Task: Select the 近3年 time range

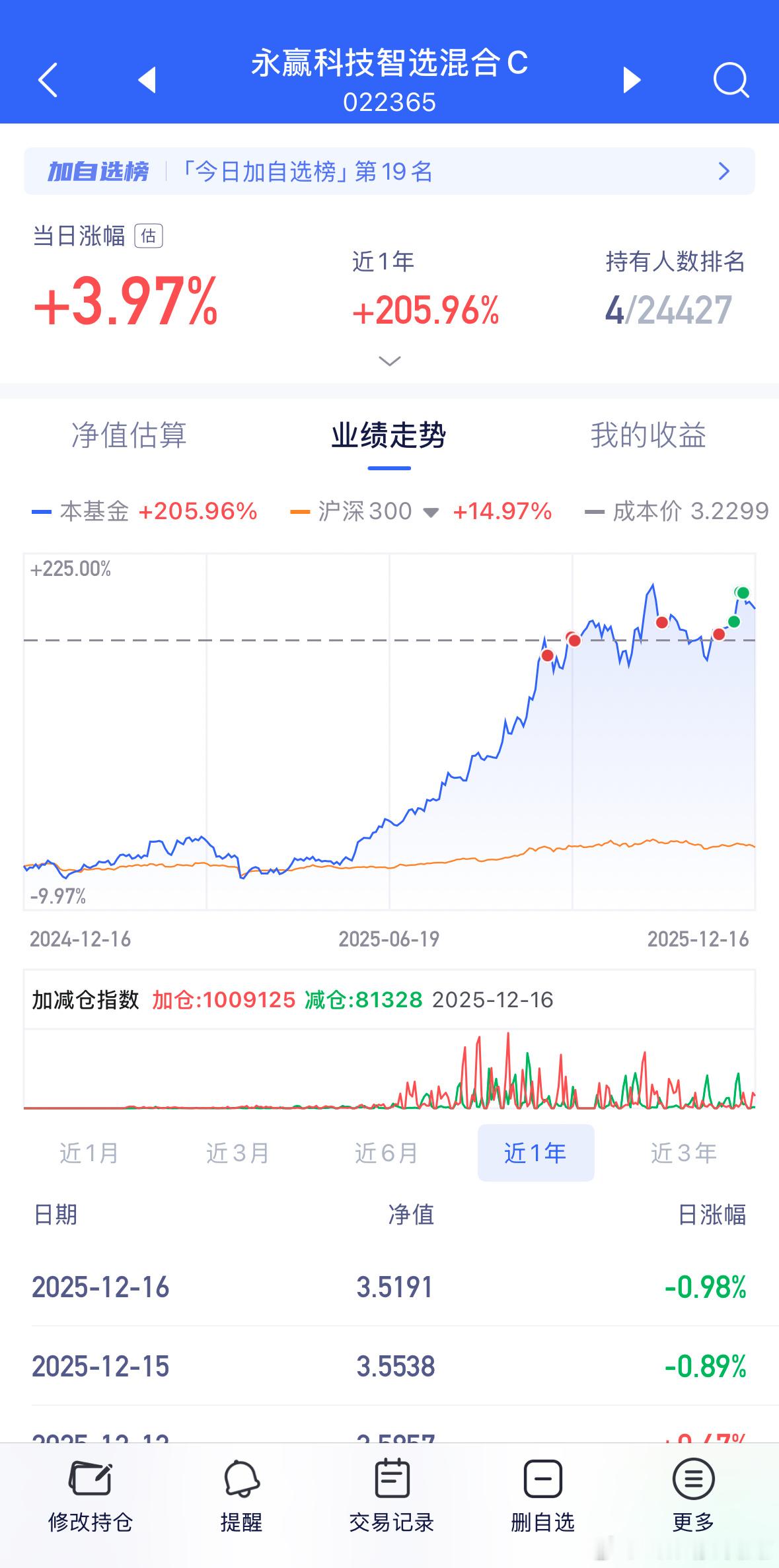Action: click(x=684, y=1153)
